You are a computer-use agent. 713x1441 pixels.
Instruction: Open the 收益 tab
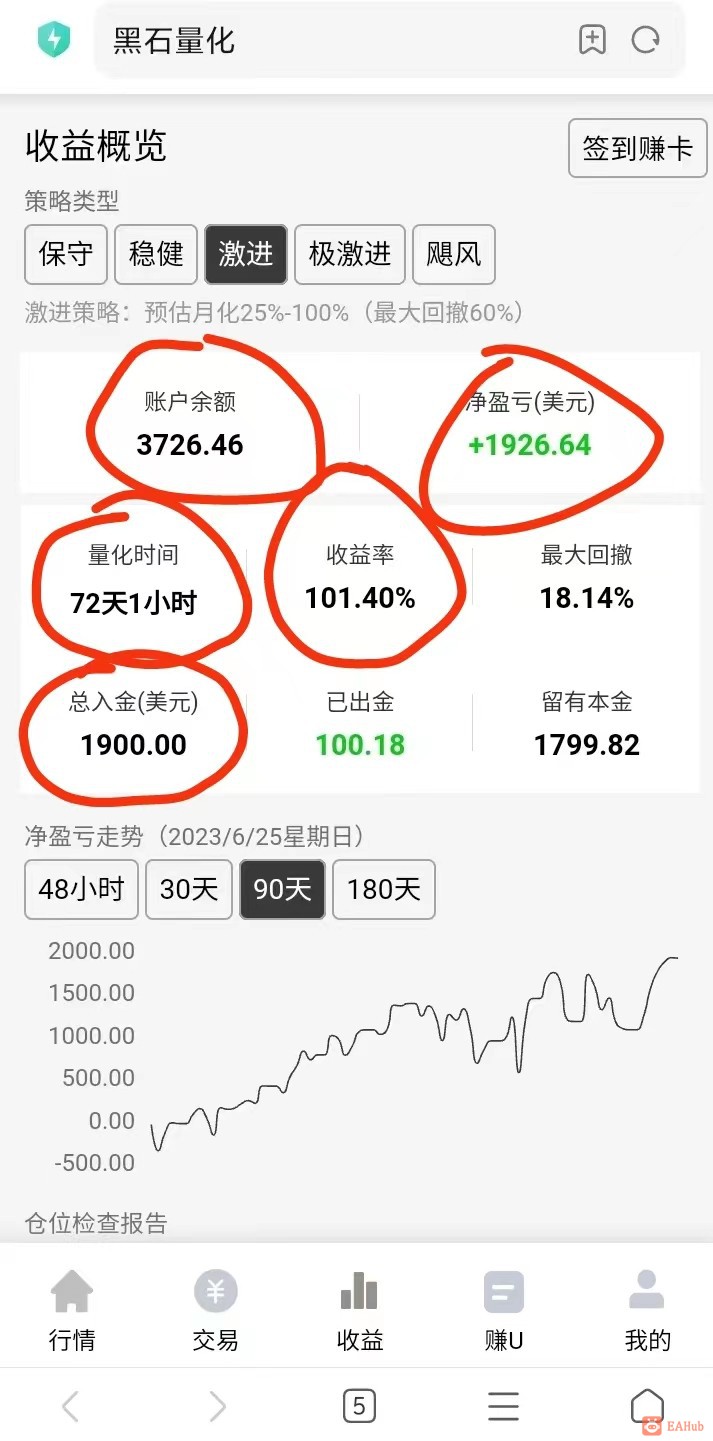(x=359, y=1310)
